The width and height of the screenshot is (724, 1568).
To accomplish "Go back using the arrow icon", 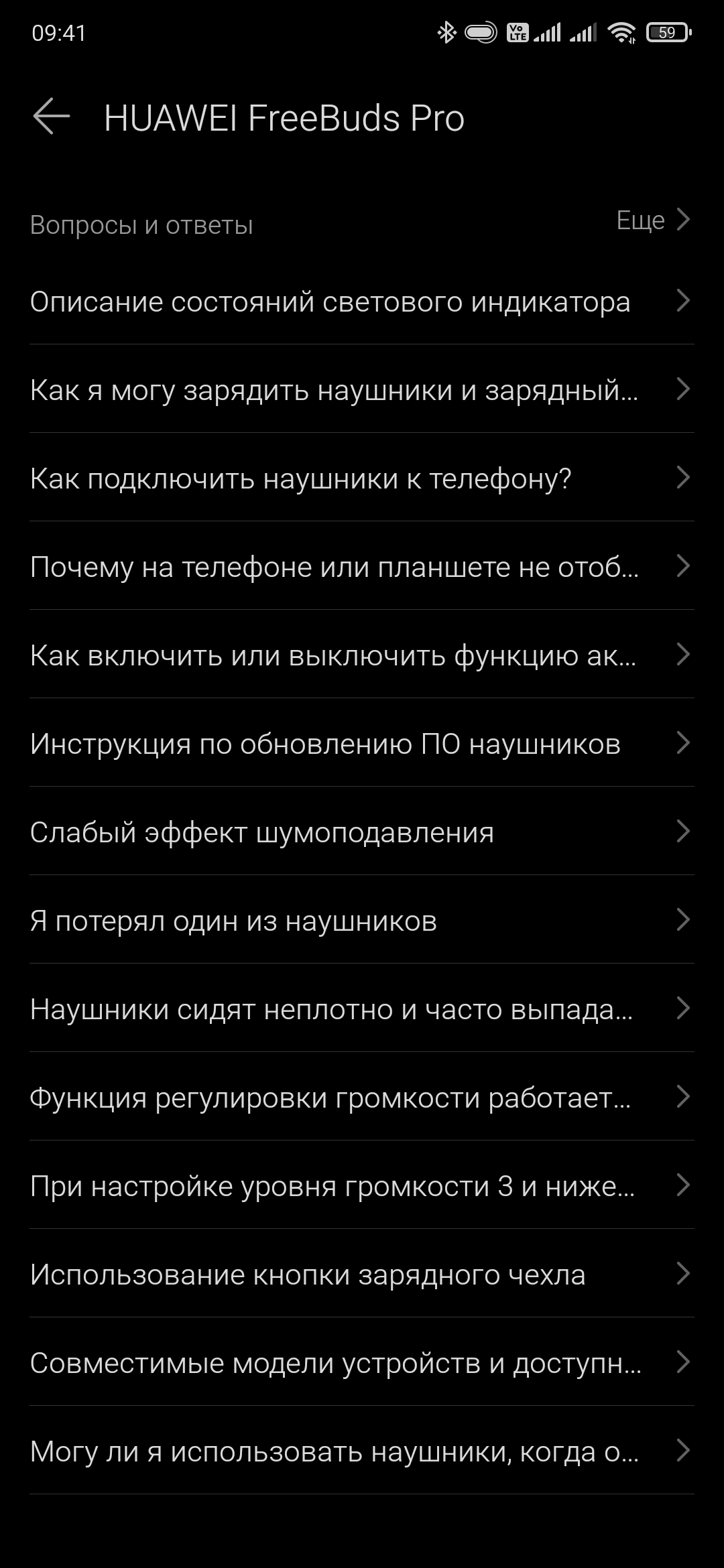I will click(52, 117).
